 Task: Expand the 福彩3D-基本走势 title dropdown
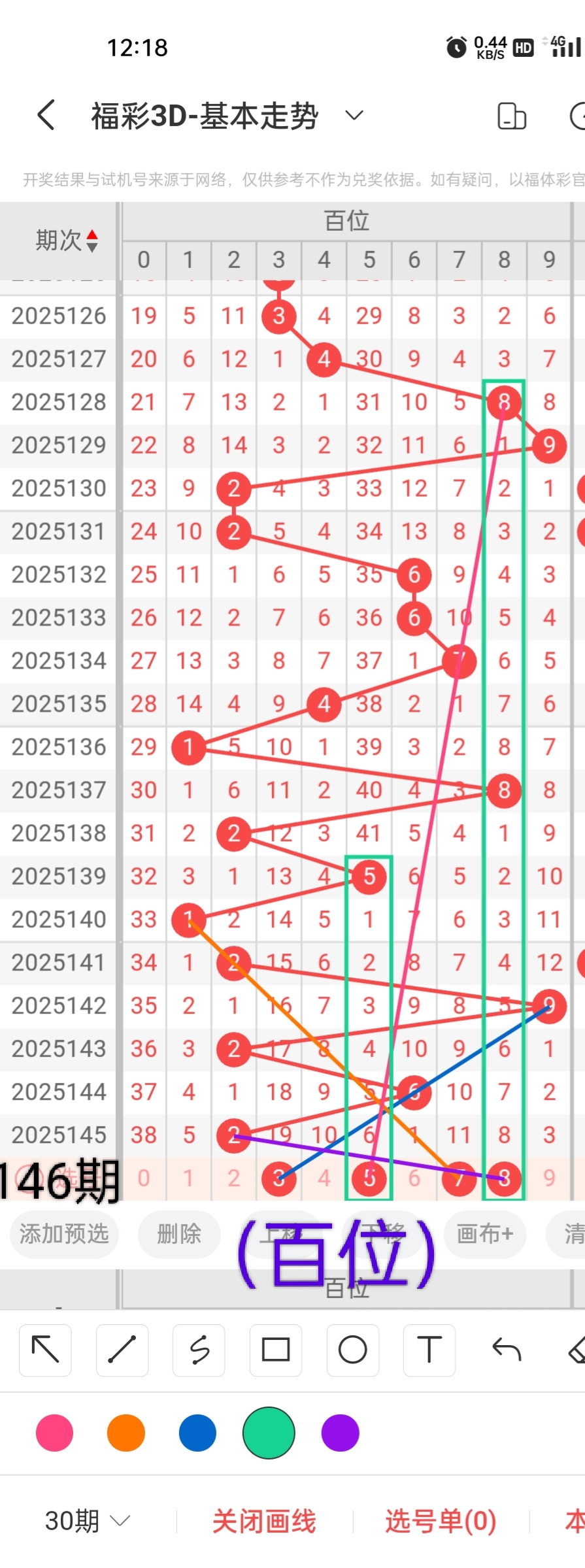354,116
